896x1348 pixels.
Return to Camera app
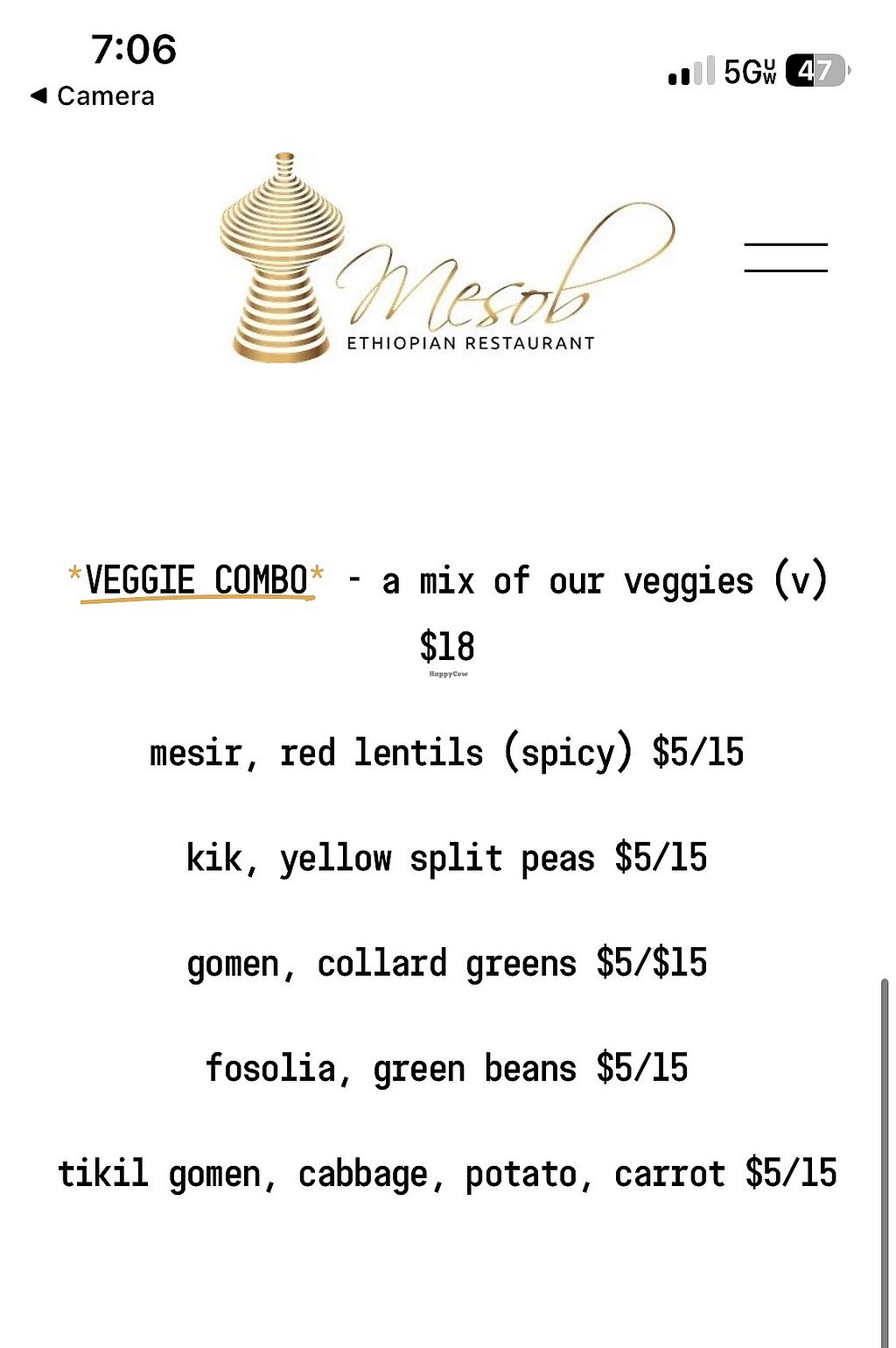pos(92,95)
